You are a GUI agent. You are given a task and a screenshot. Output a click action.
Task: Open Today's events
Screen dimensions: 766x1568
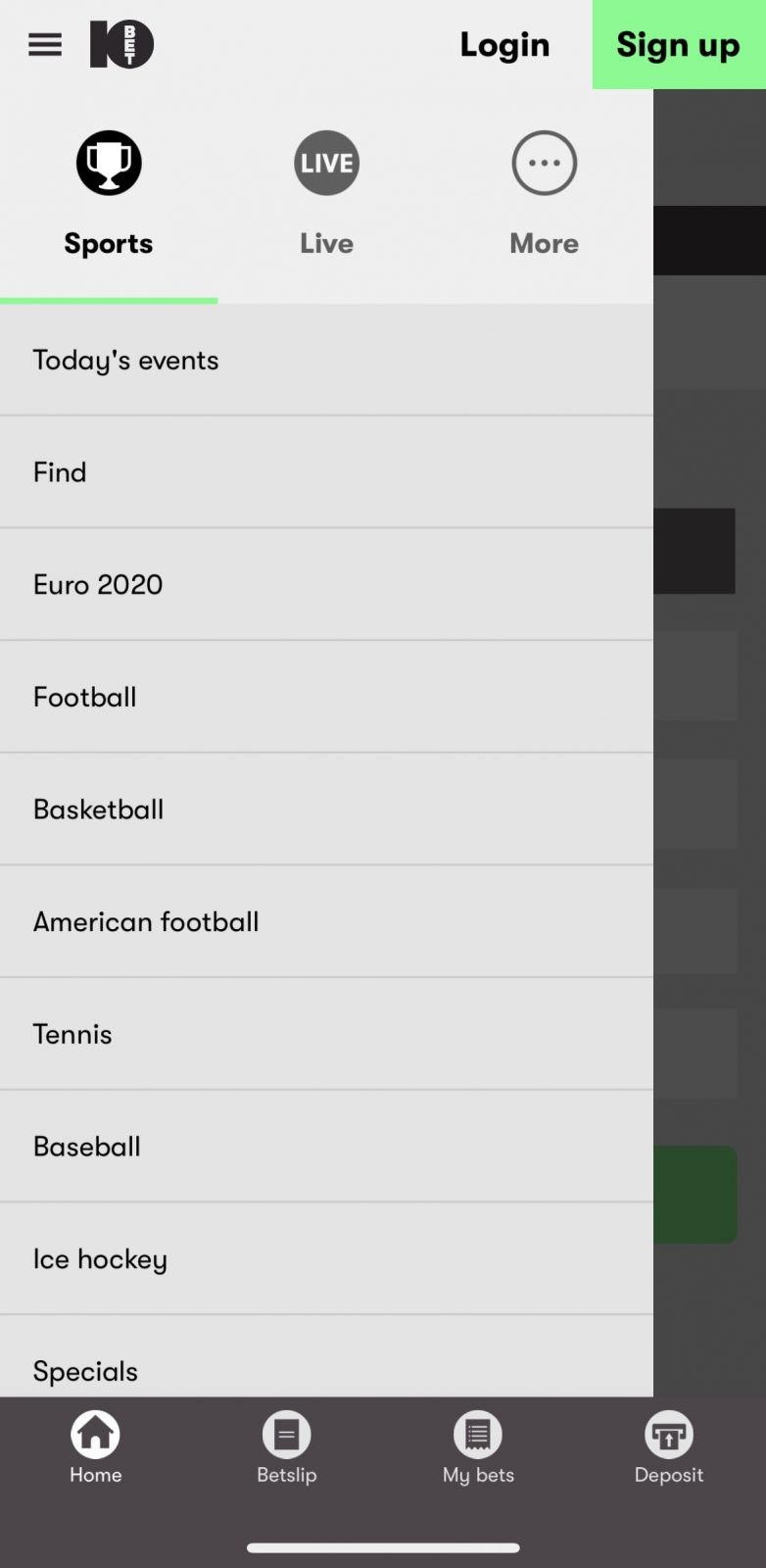pos(326,361)
